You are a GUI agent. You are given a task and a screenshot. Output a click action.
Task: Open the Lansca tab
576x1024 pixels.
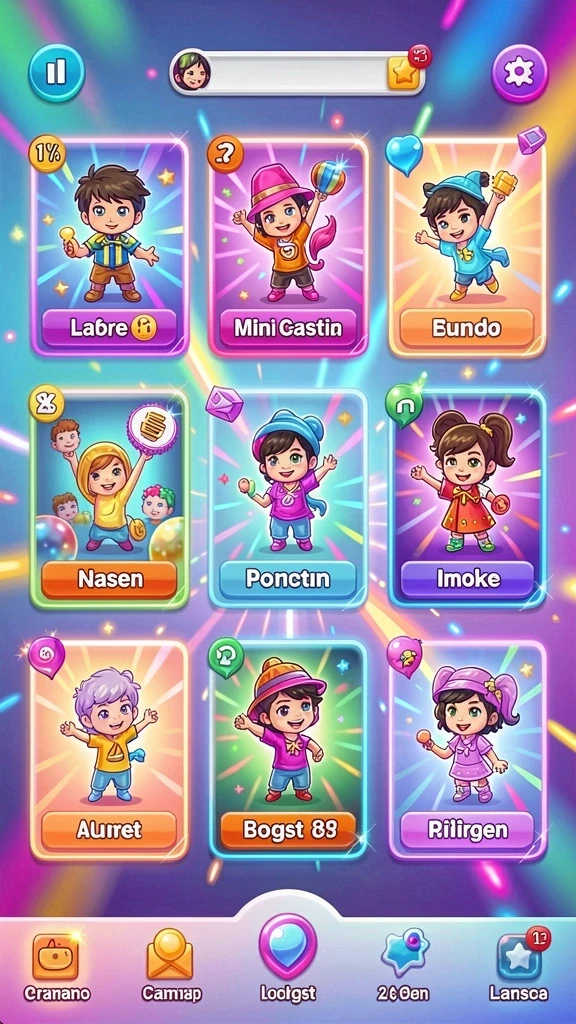[519, 967]
